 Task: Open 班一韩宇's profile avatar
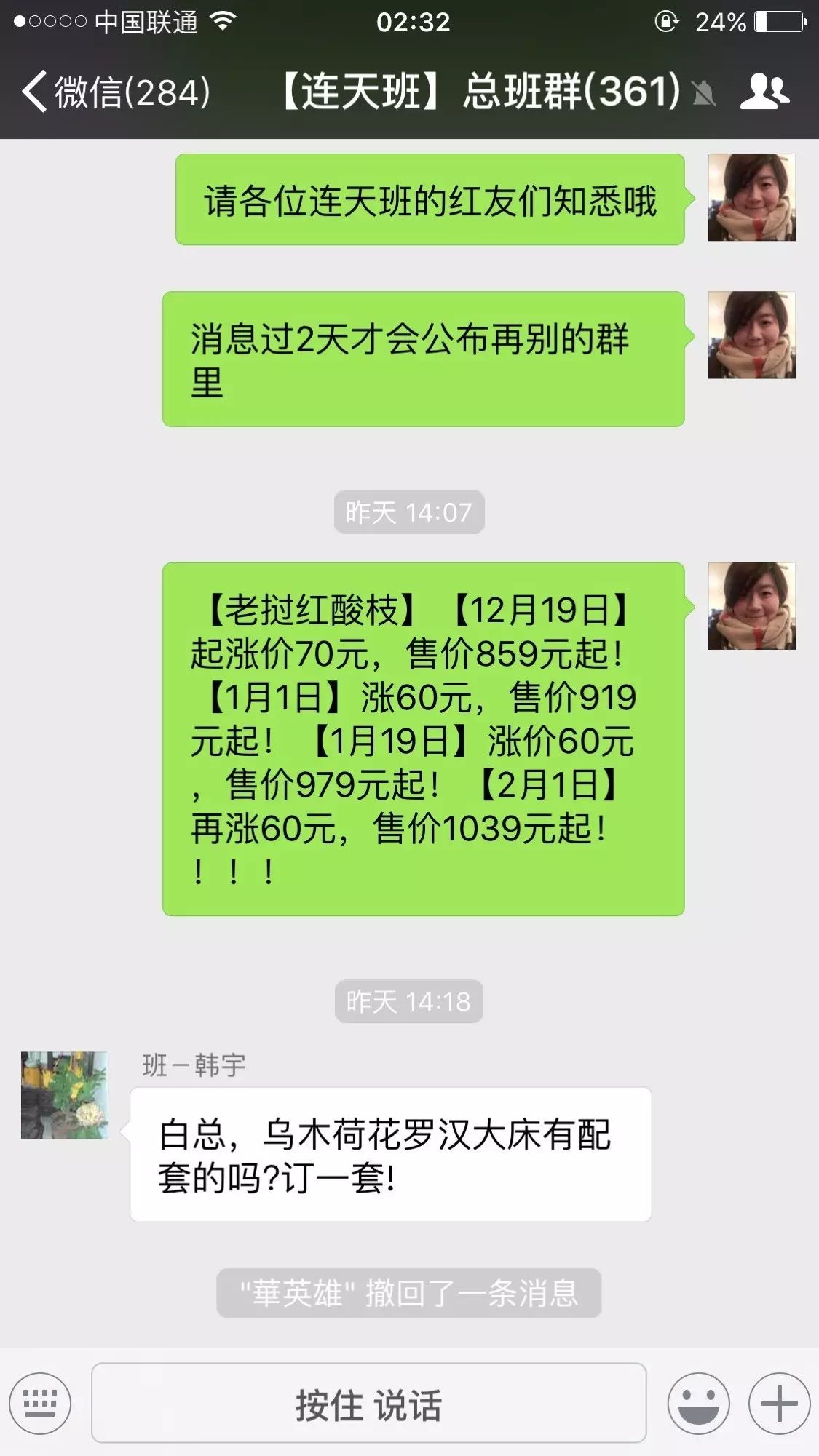[65, 1095]
